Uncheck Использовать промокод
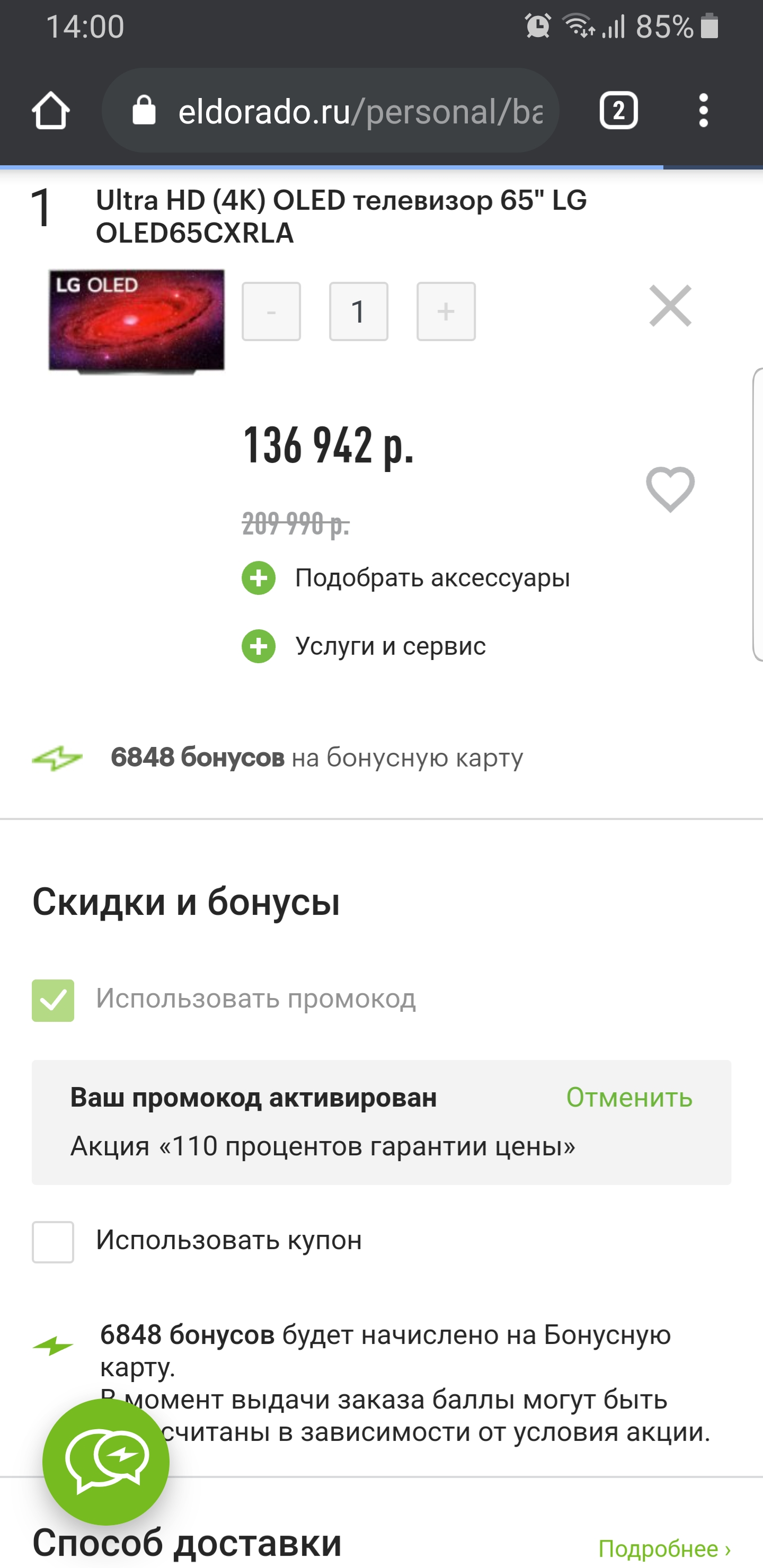The height and width of the screenshot is (1568, 763). click(x=53, y=1000)
